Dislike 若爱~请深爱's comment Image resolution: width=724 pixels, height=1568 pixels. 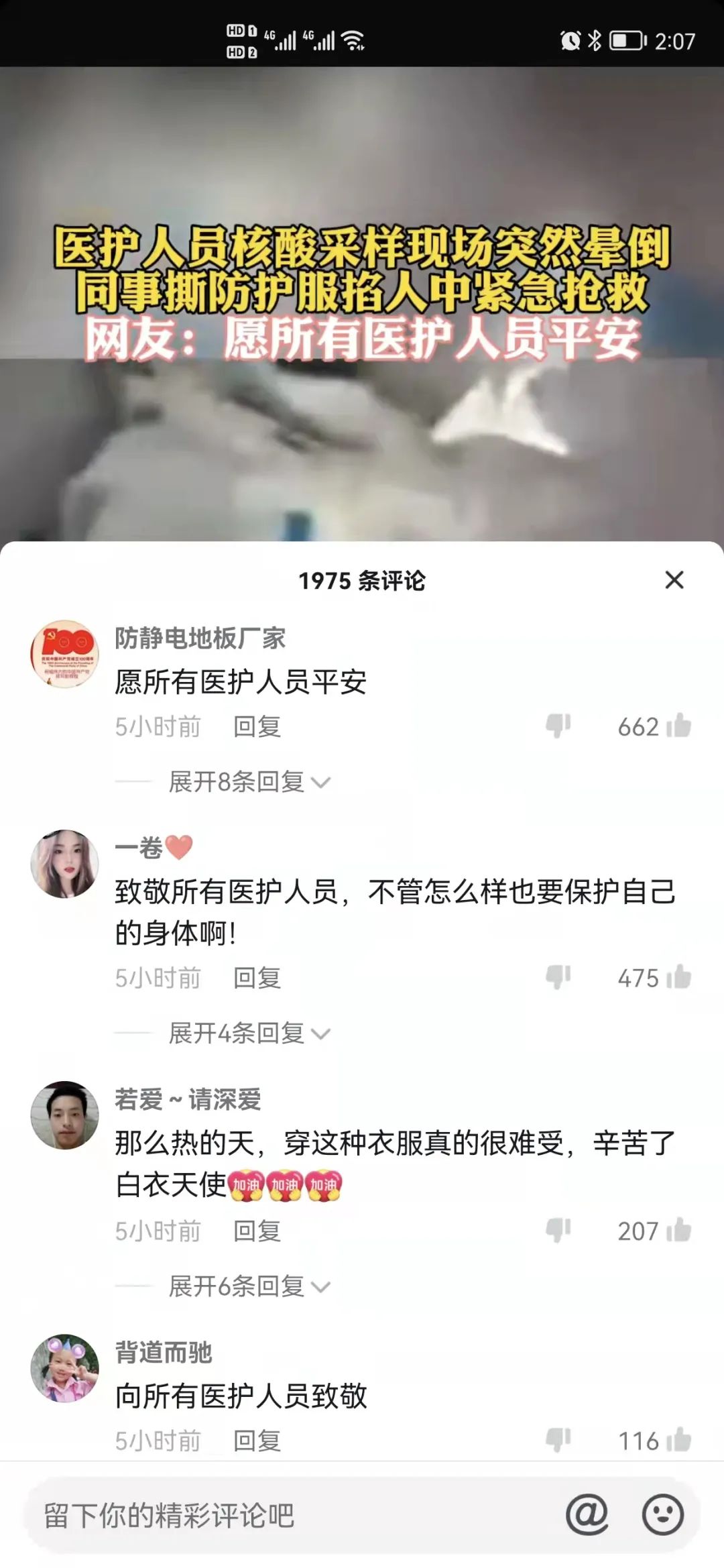tap(558, 1230)
